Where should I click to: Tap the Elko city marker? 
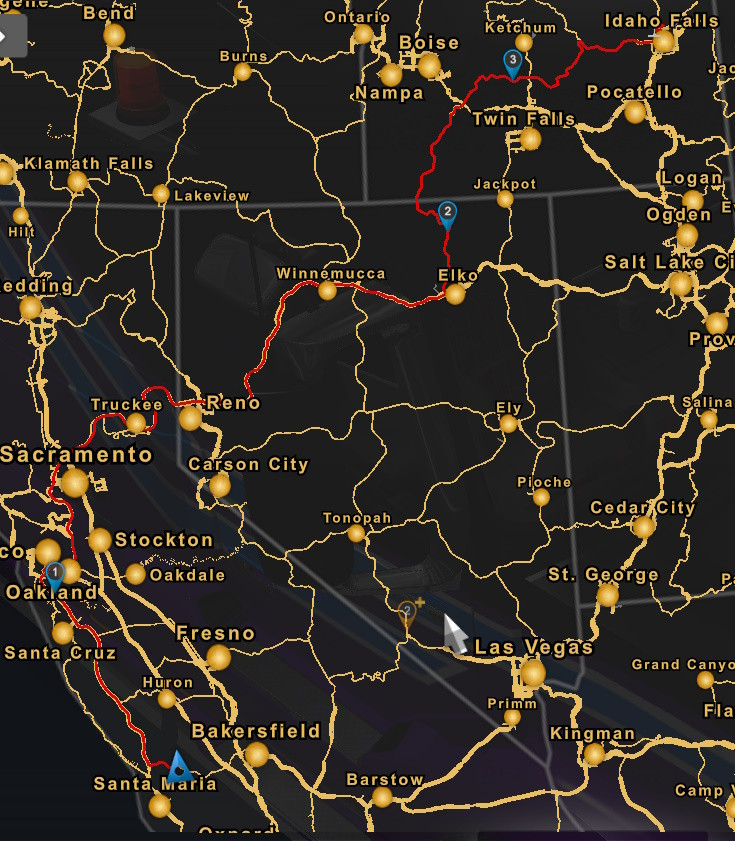pyautogui.click(x=455, y=294)
